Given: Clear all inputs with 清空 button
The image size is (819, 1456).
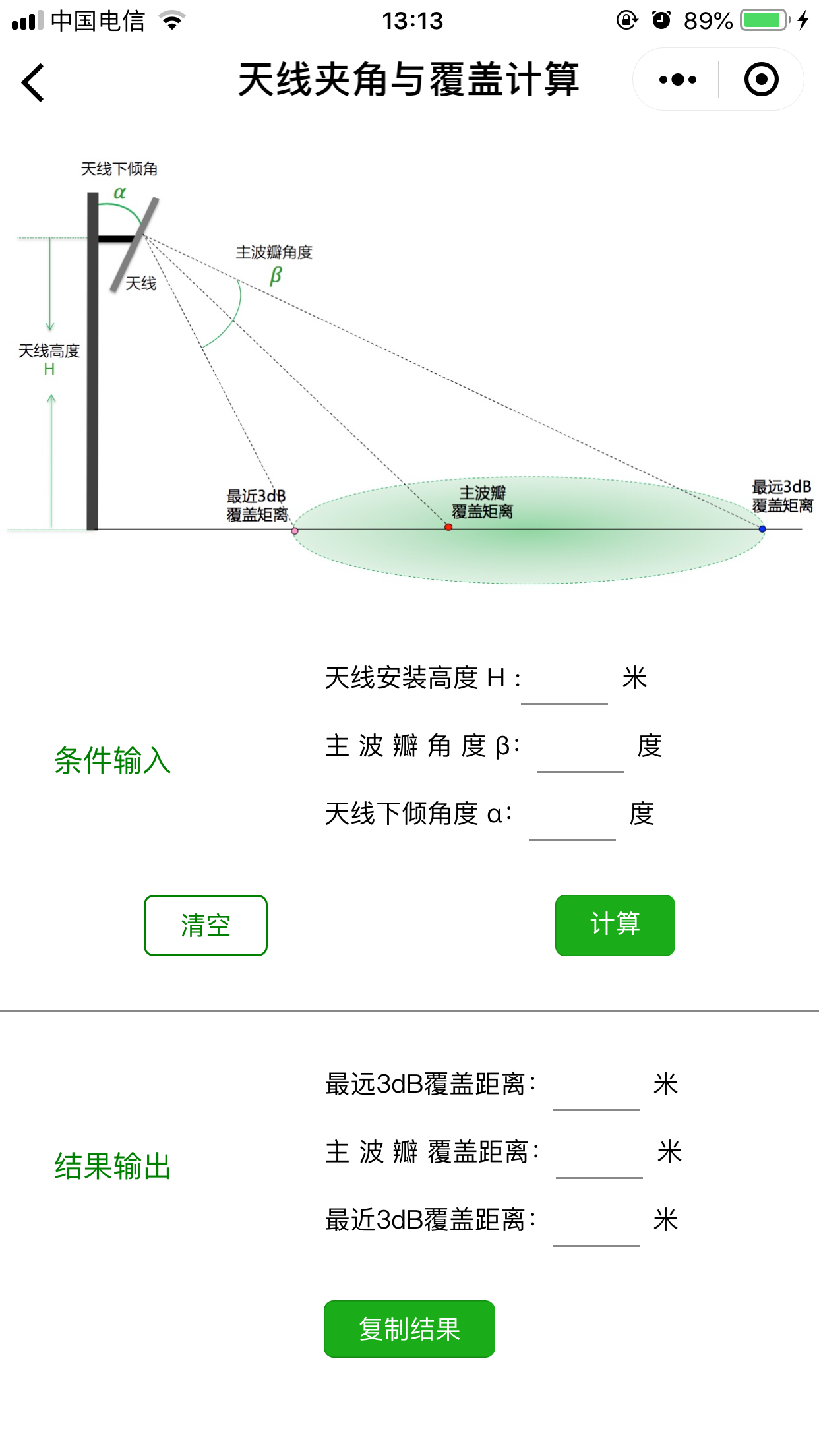Looking at the screenshot, I should pos(206,925).
